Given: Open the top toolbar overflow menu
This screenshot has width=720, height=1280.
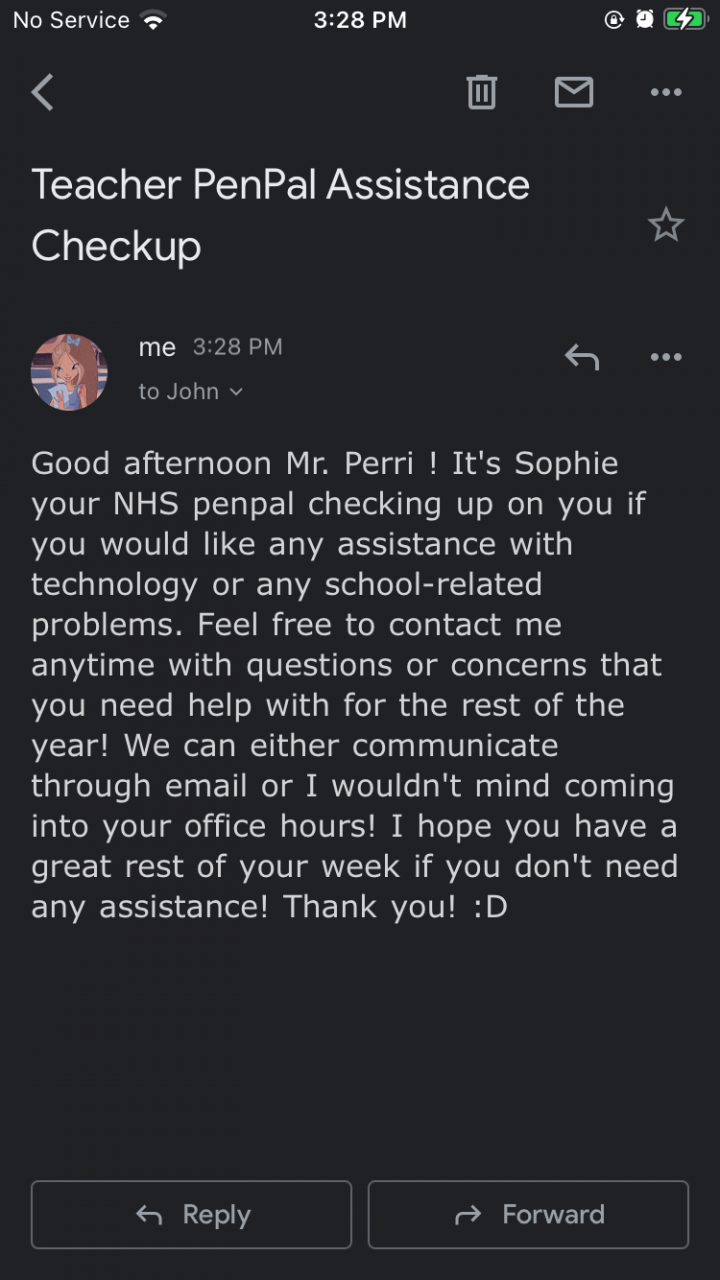Looking at the screenshot, I should (x=666, y=93).
